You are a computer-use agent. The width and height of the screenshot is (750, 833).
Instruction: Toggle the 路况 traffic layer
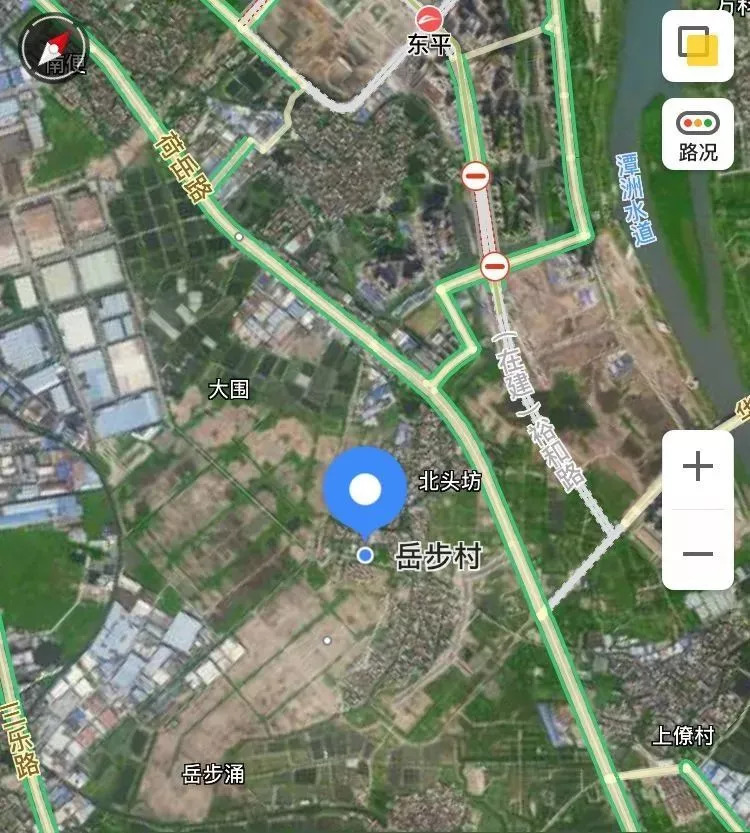[698, 134]
